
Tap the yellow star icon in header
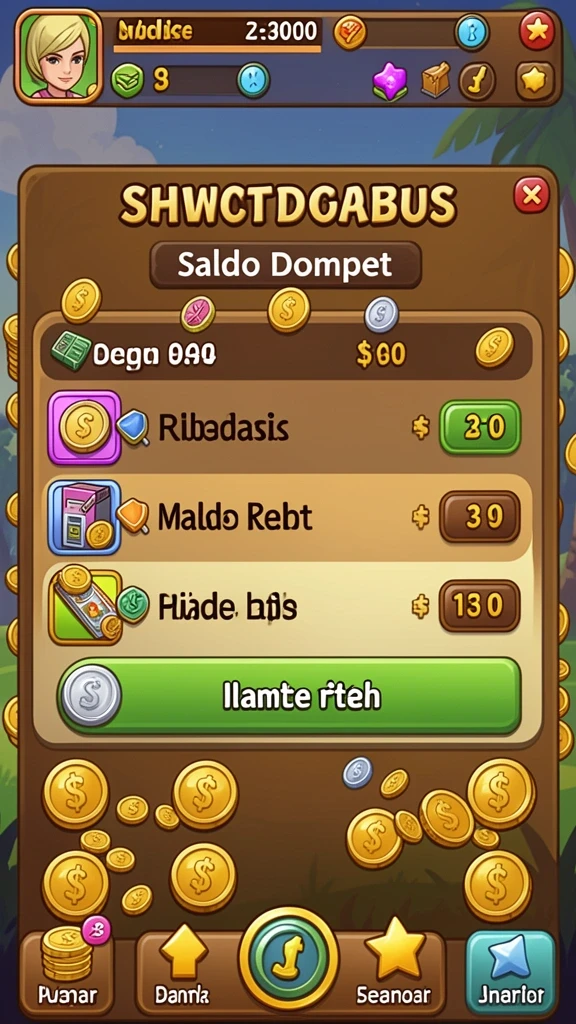[x=535, y=80]
